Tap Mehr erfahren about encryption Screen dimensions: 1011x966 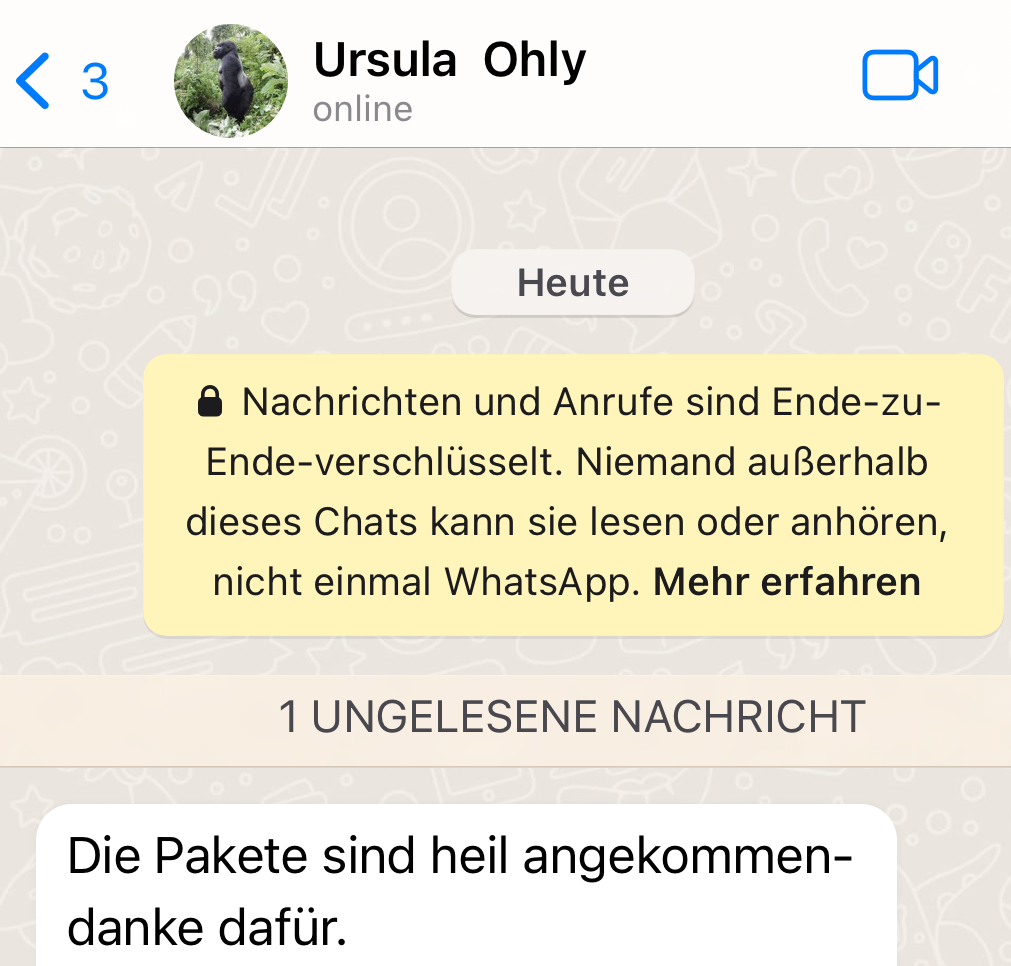tap(786, 582)
